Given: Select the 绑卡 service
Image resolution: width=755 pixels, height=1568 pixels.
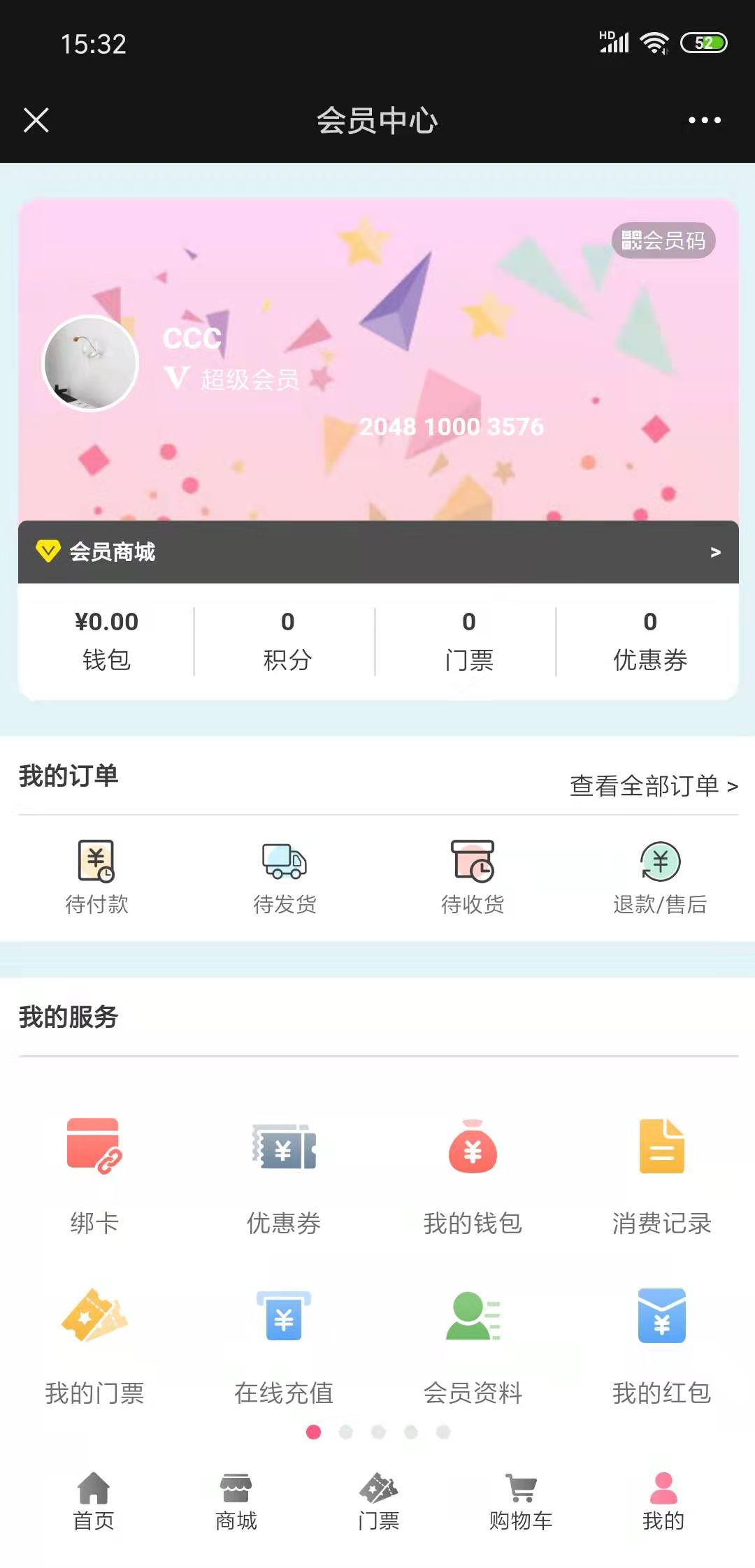Looking at the screenshot, I should click(x=94, y=1175).
